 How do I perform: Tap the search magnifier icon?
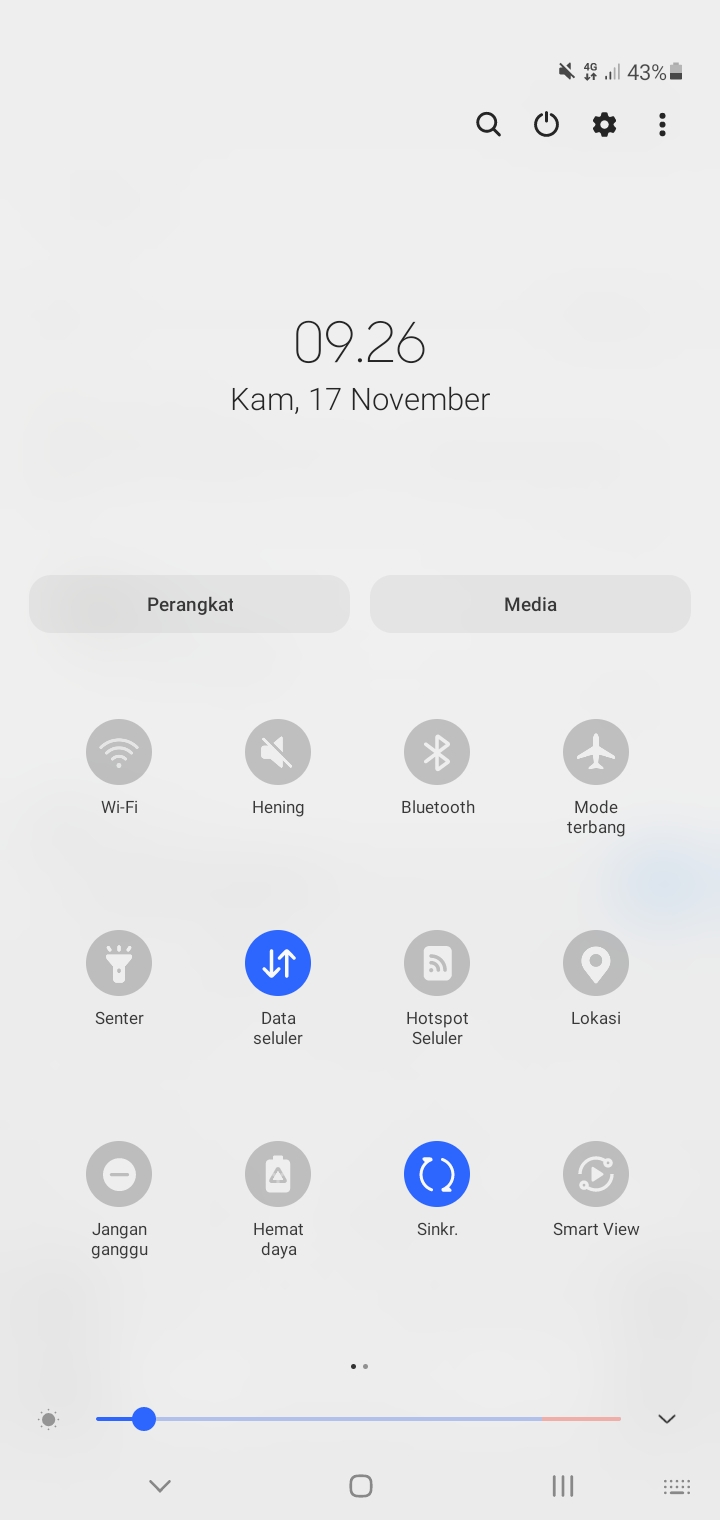tap(488, 124)
